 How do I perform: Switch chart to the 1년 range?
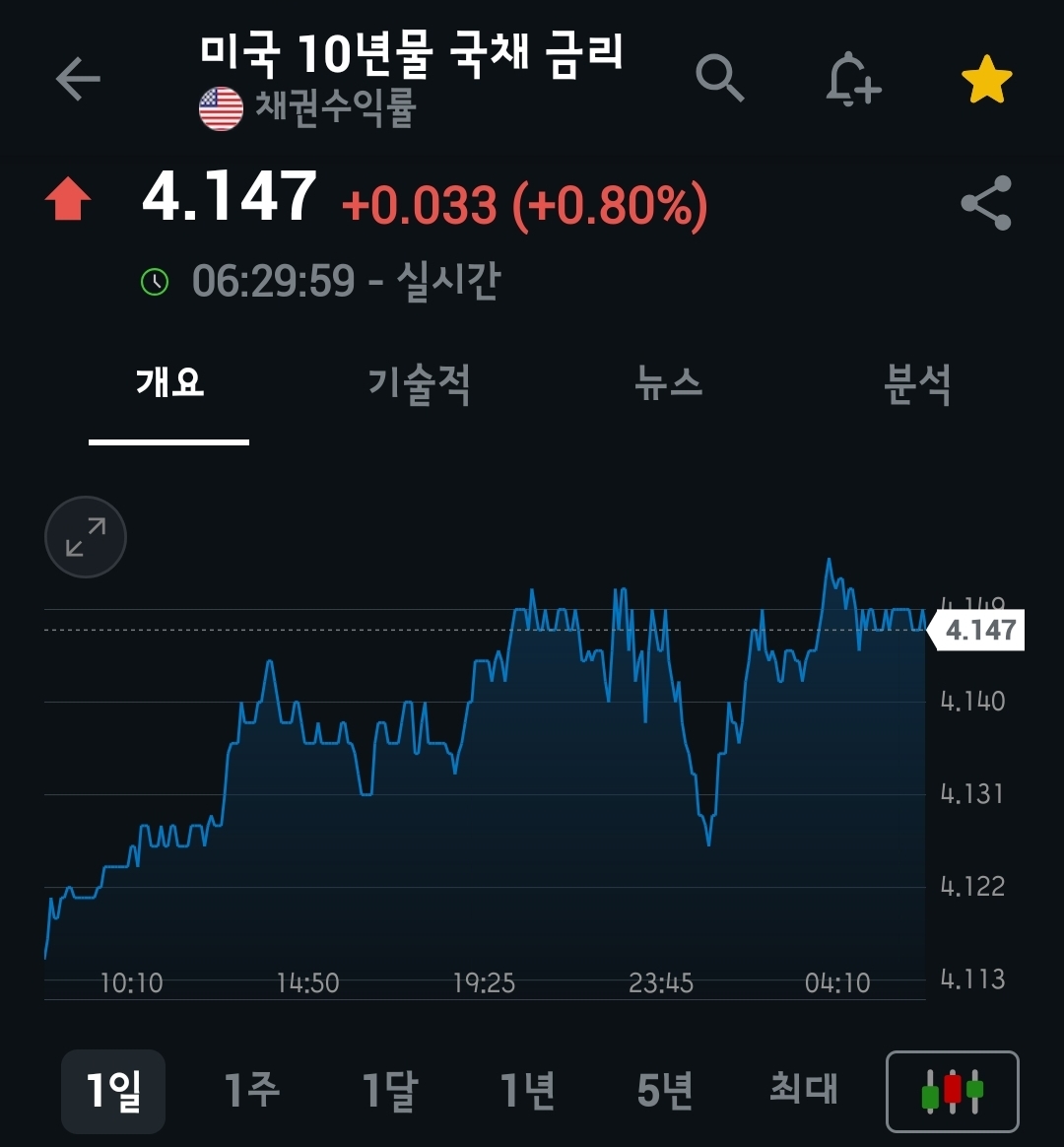coord(528,1091)
